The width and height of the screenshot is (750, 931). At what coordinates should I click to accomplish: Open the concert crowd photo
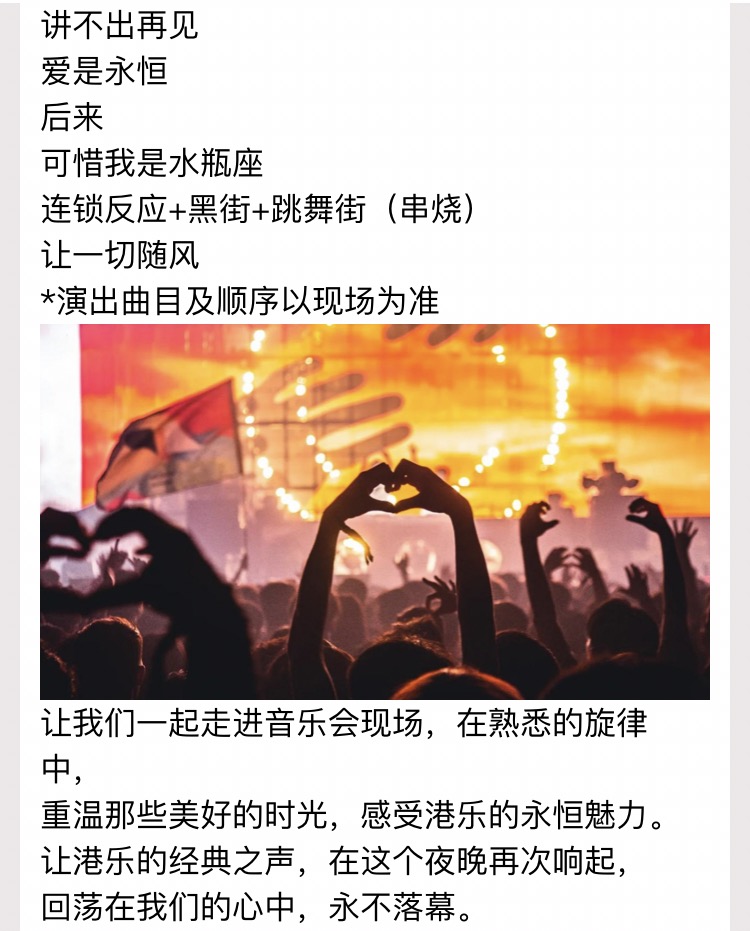click(x=375, y=511)
